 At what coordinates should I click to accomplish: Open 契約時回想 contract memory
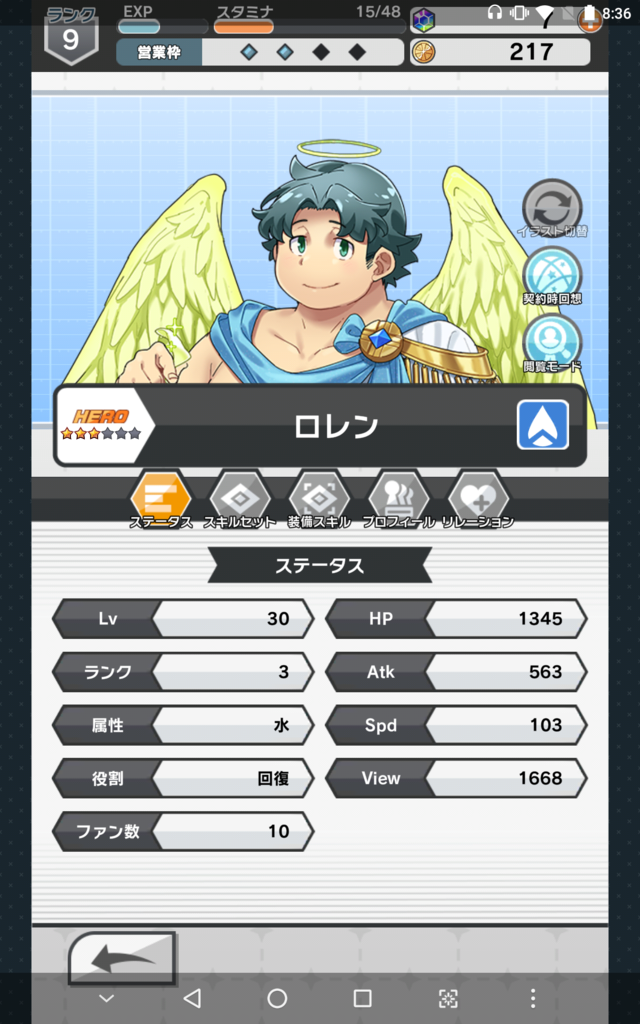click(552, 276)
